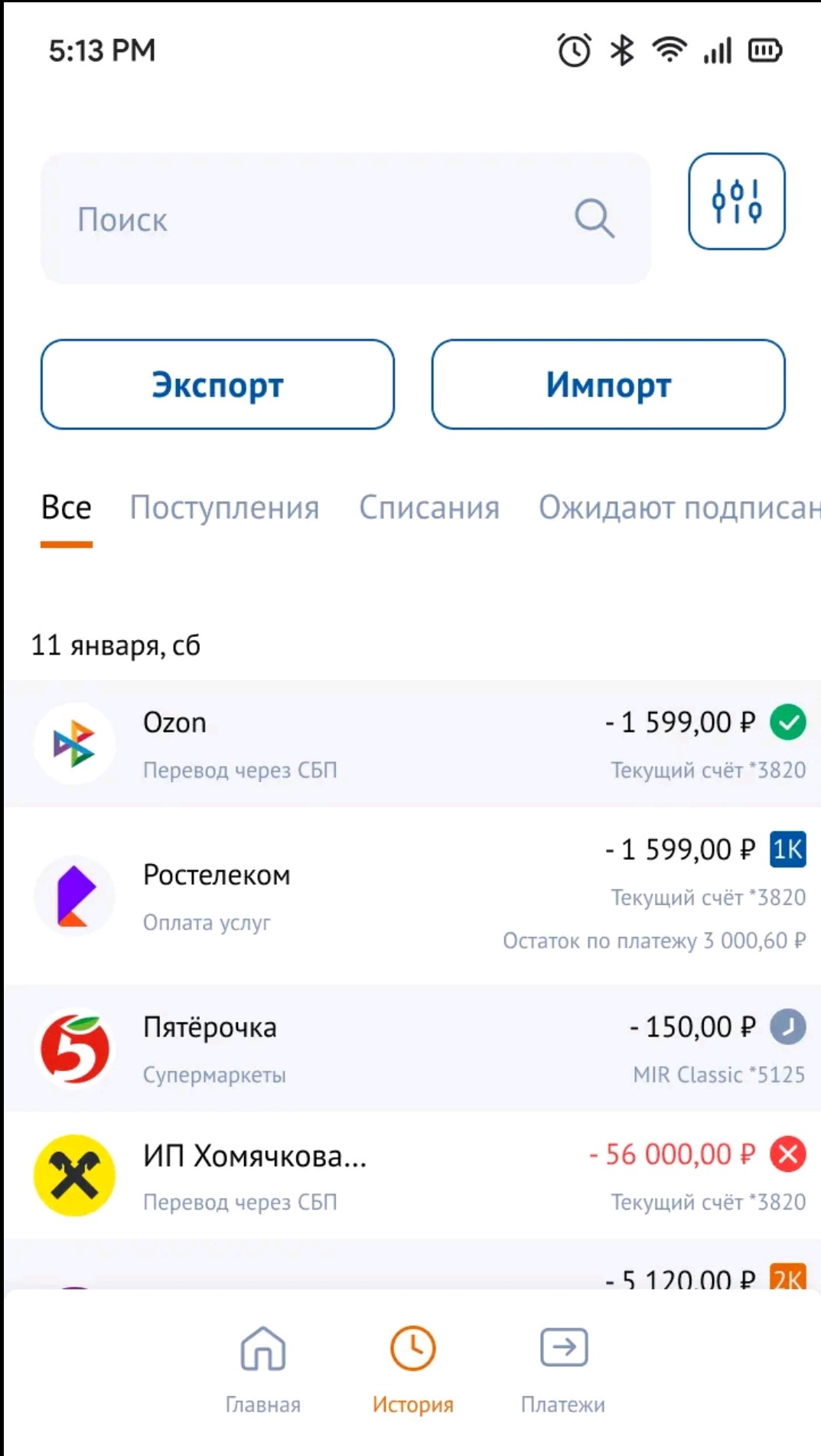Select the Ожидают подписания tab
The image size is (821, 1456).
tap(679, 508)
